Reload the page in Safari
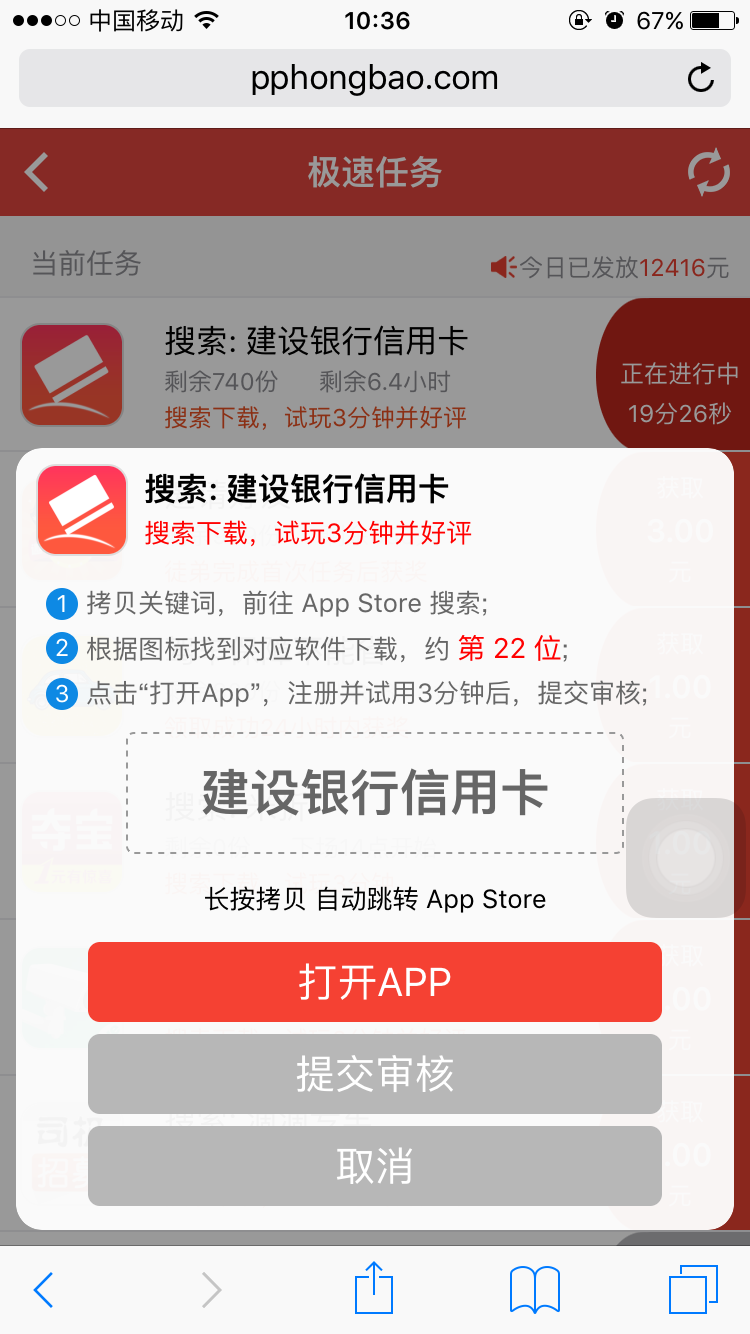Image resolution: width=750 pixels, height=1334 pixels. pyautogui.click(x=701, y=78)
